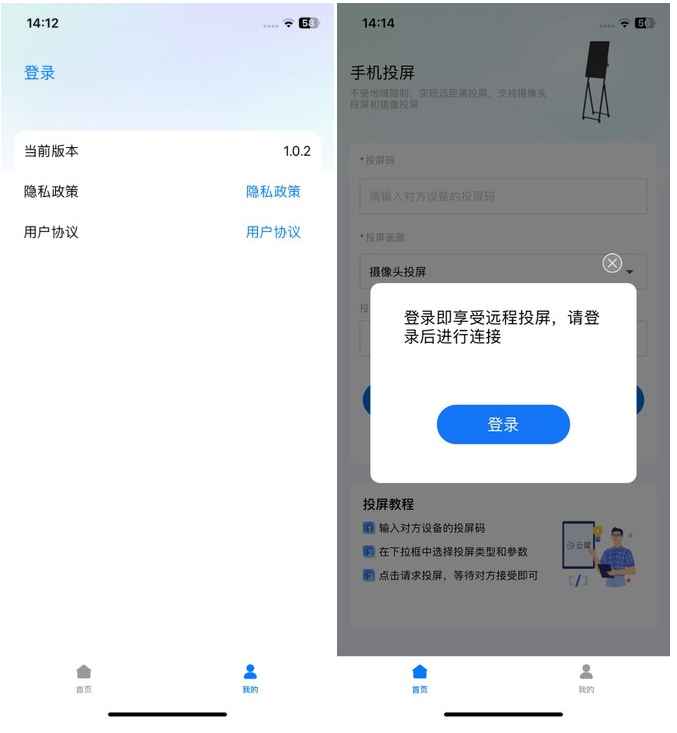677x733 pixels.
Task: Tap the 登录 button in the dialog
Action: click(503, 425)
